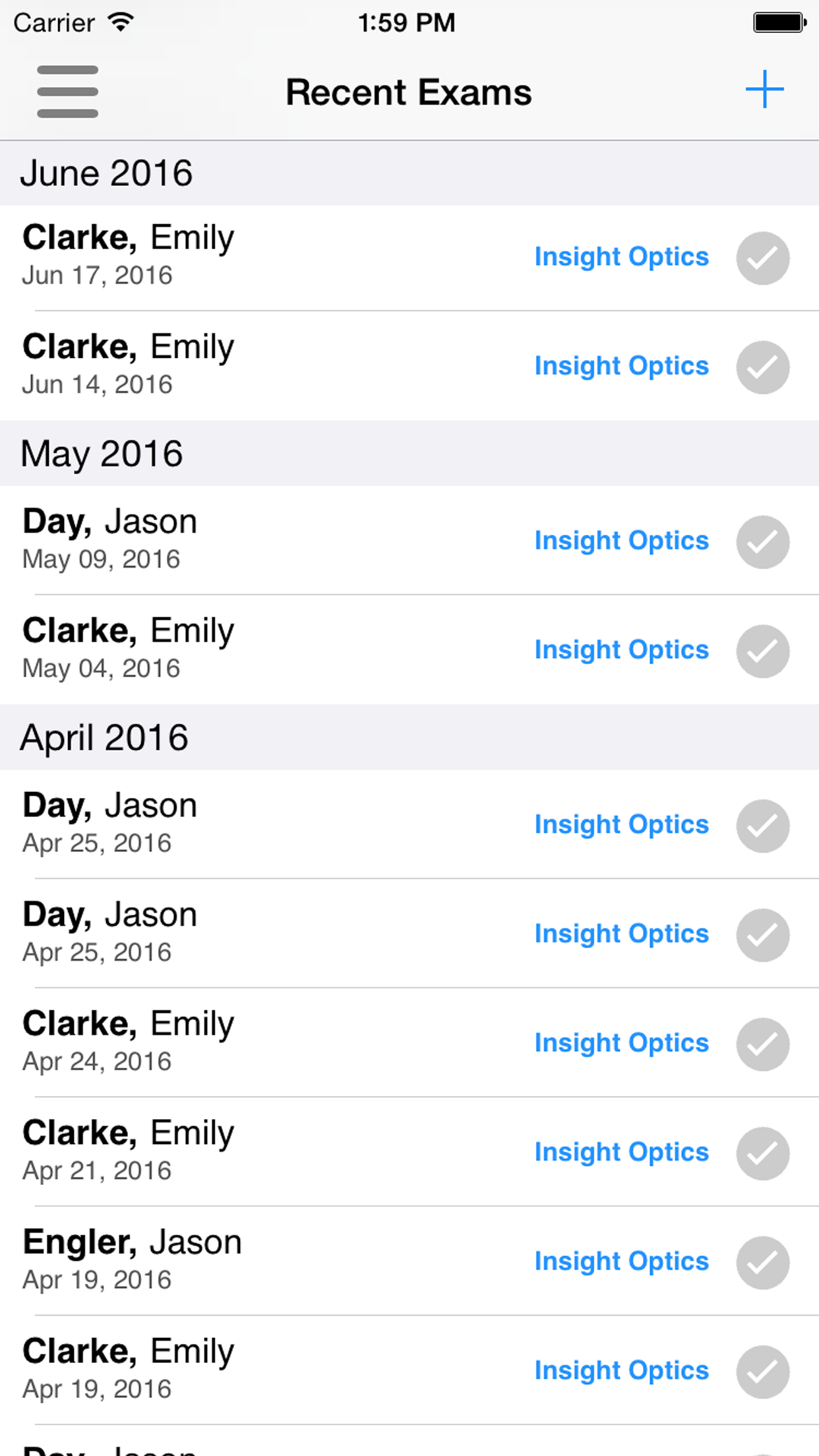Open Jason Day's May 09, 2016 exam
819x1456 pixels.
coord(198,541)
